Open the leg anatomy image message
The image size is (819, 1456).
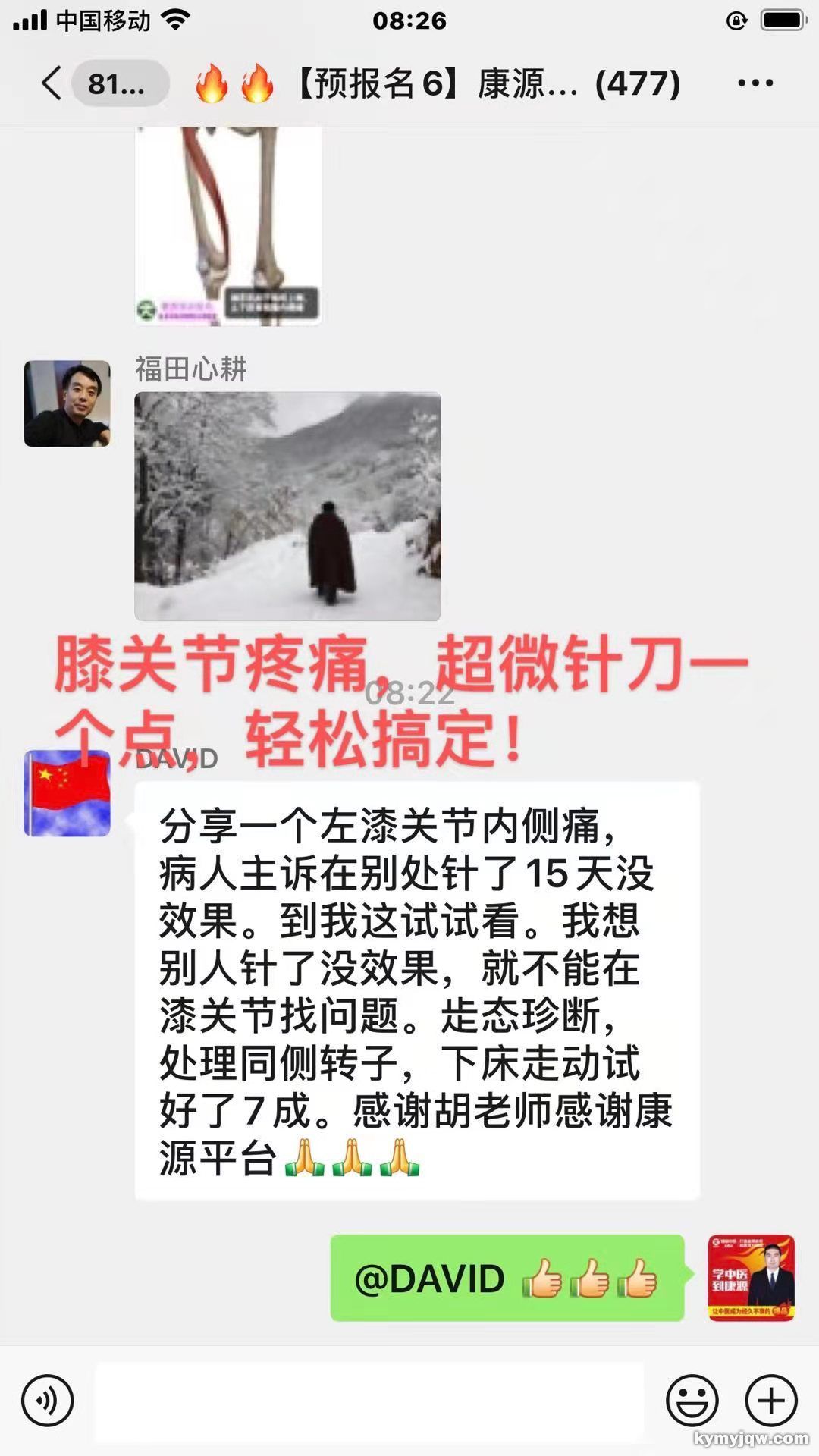tap(228, 226)
